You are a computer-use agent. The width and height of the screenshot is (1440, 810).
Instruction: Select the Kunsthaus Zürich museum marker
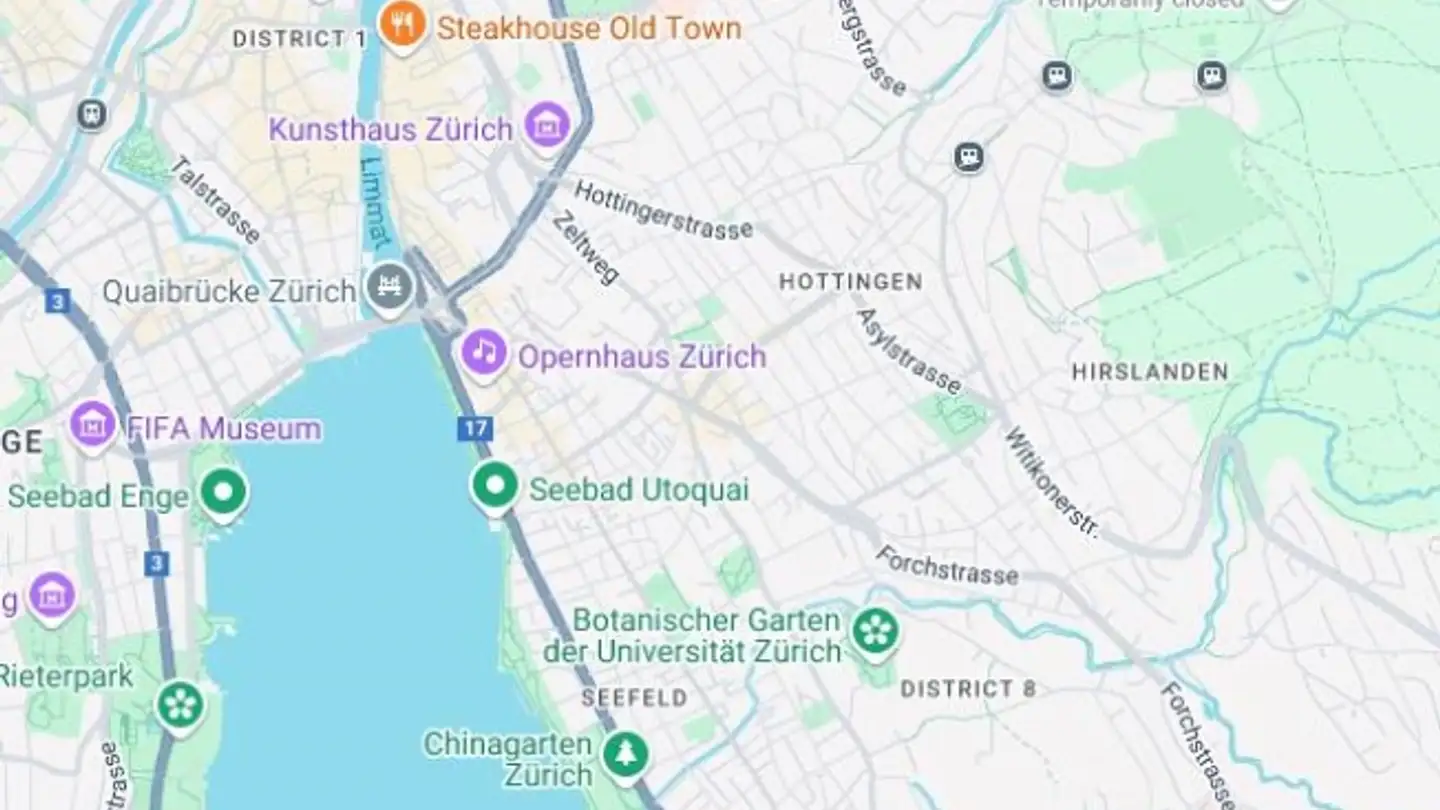pos(547,127)
